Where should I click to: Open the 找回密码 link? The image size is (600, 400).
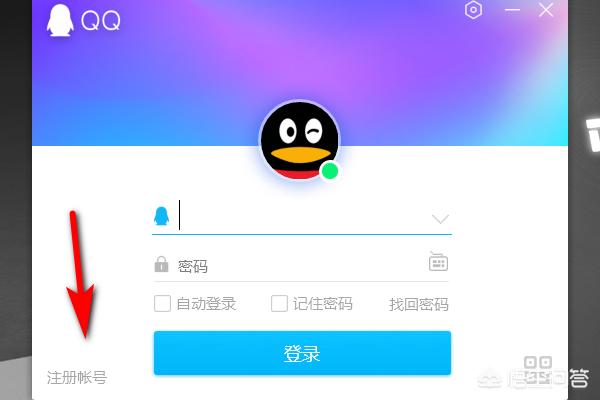tap(419, 304)
